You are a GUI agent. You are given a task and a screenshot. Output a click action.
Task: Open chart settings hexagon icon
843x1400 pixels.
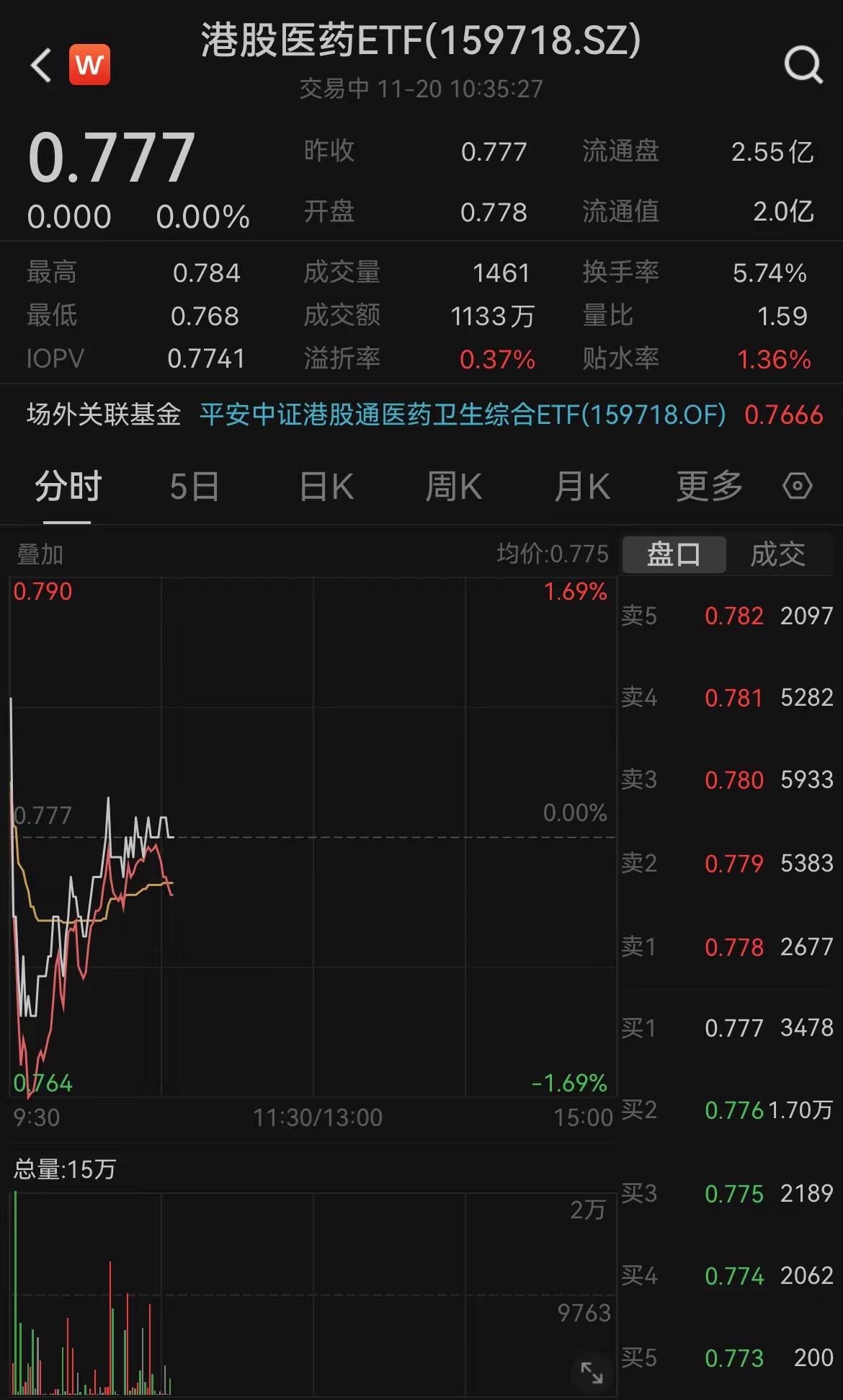tap(797, 486)
